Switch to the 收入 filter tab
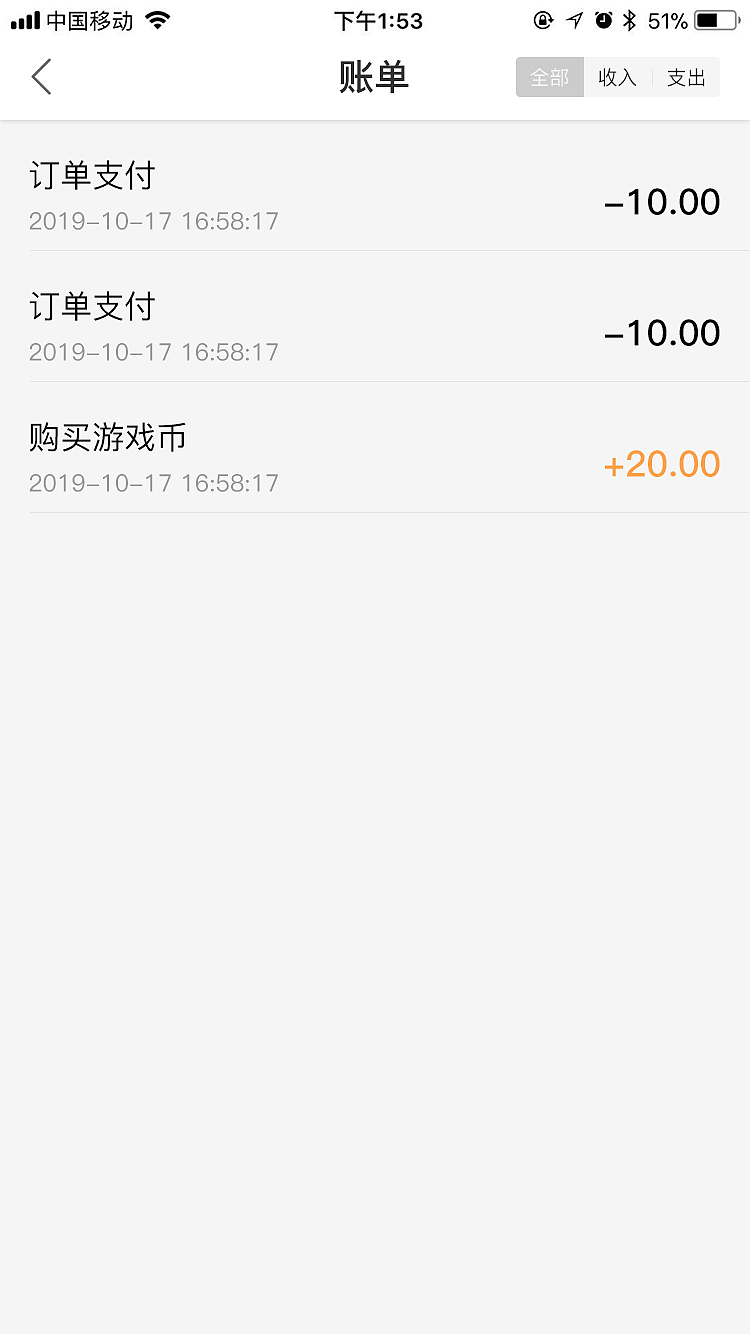This screenshot has height=1334, width=750. point(616,76)
